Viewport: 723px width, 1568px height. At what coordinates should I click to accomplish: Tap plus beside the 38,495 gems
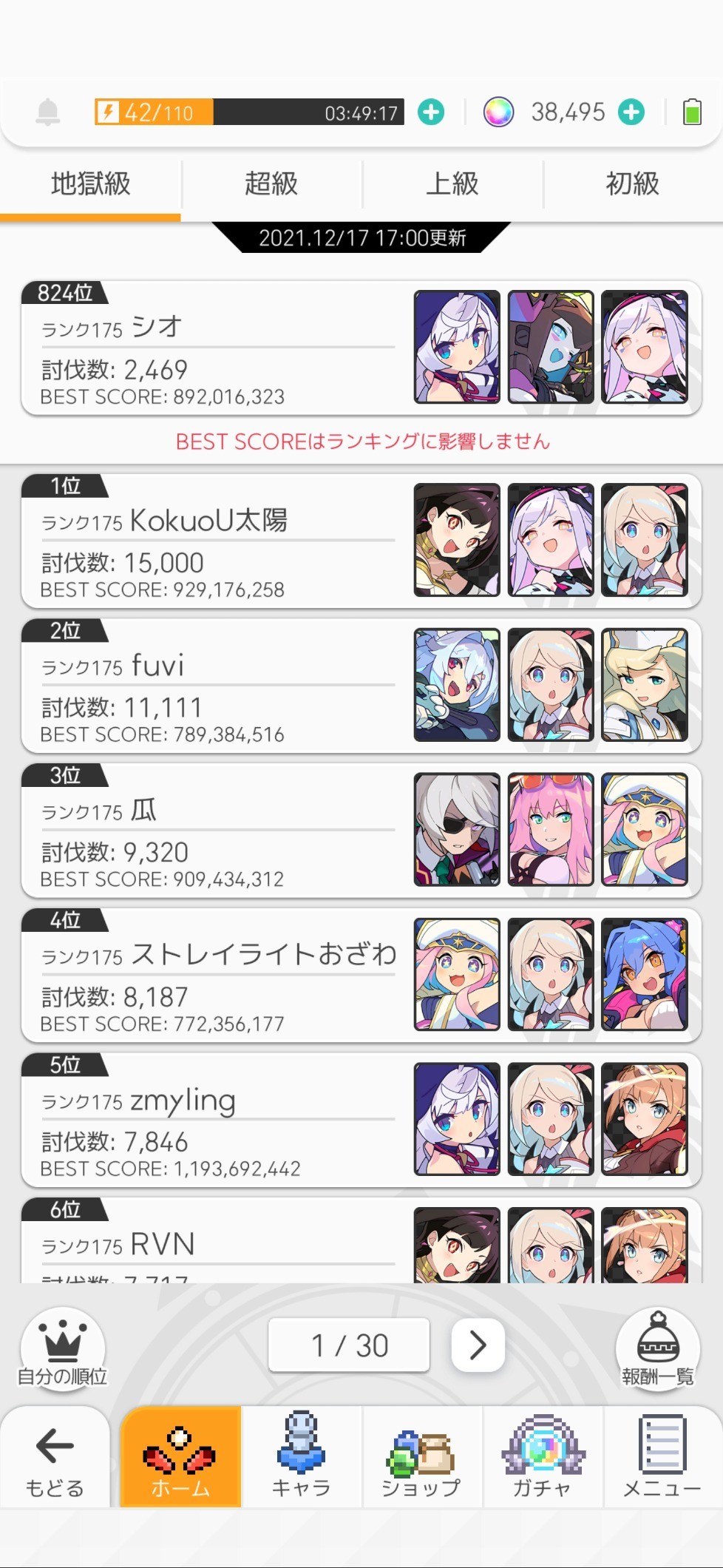pyautogui.click(x=631, y=112)
